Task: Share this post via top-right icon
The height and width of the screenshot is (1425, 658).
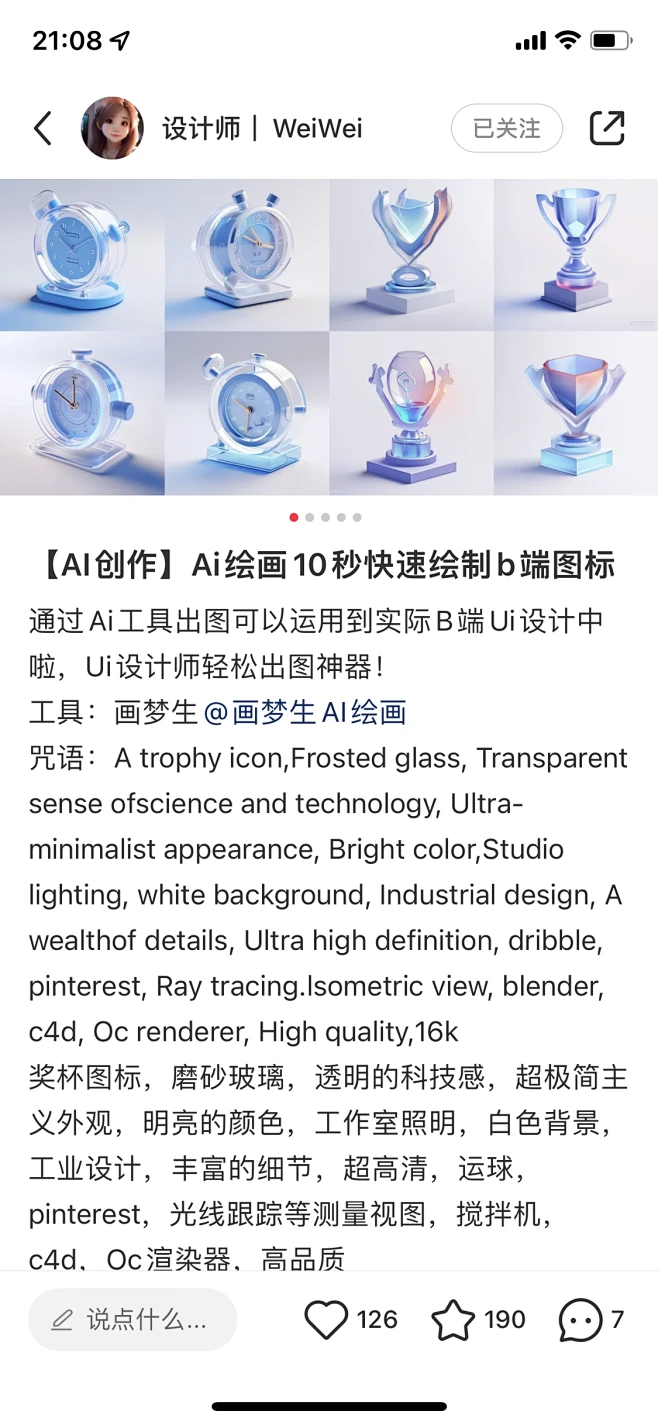Action: point(607,128)
